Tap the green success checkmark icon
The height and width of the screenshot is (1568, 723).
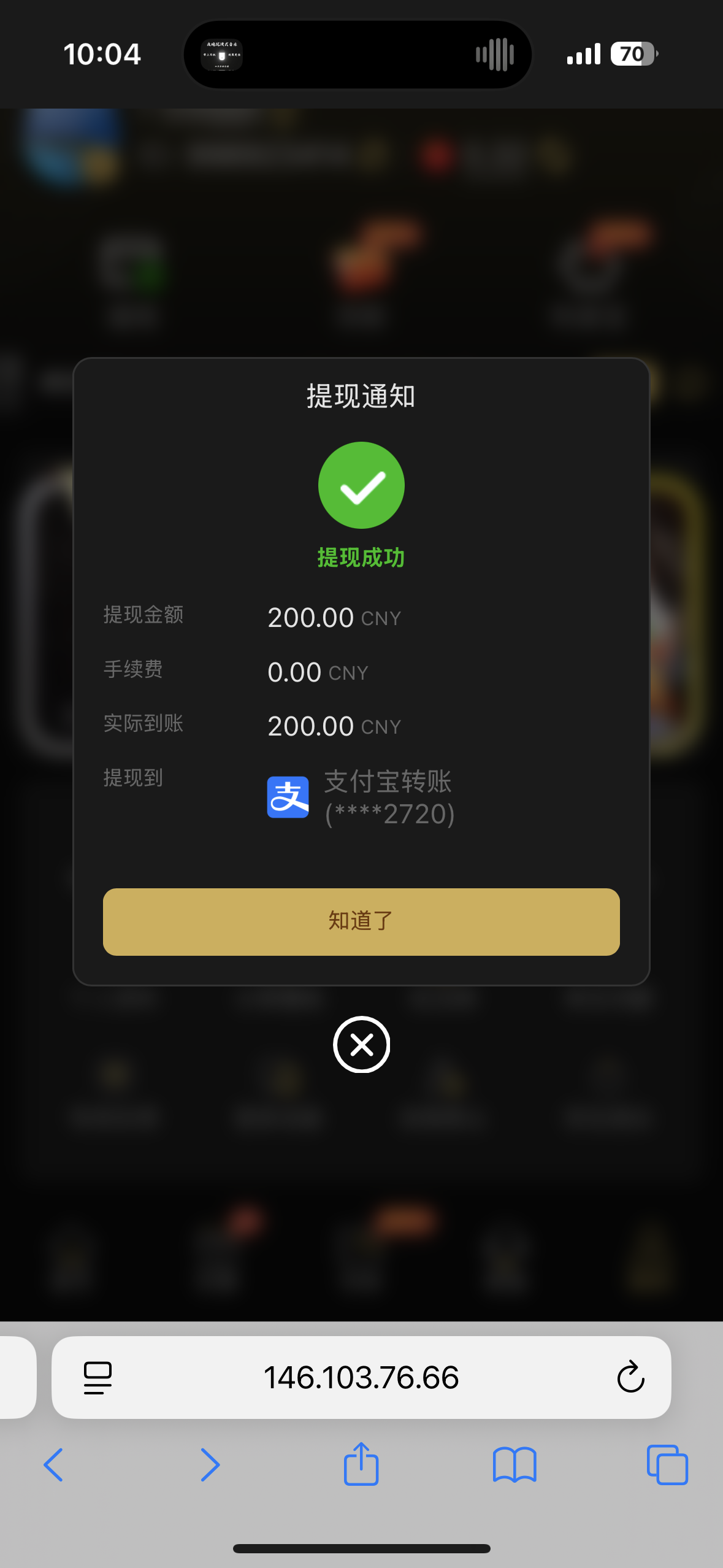pos(361,485)
